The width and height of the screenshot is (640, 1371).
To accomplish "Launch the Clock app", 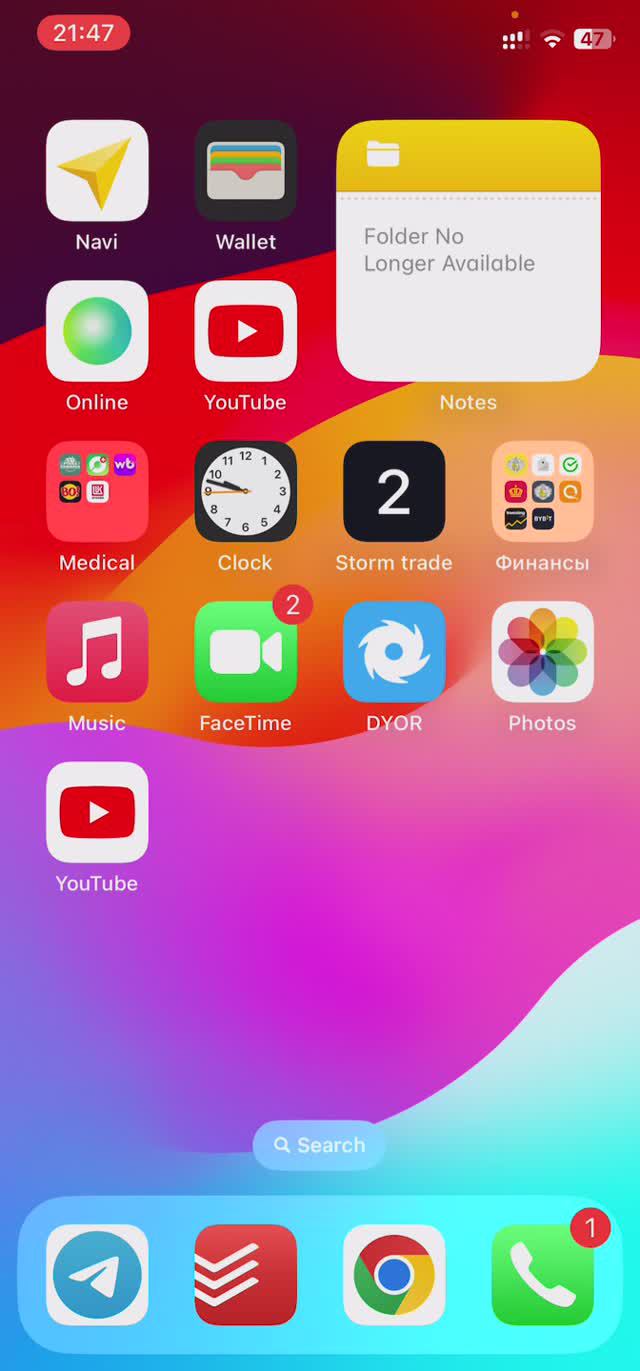I will 245,492.
